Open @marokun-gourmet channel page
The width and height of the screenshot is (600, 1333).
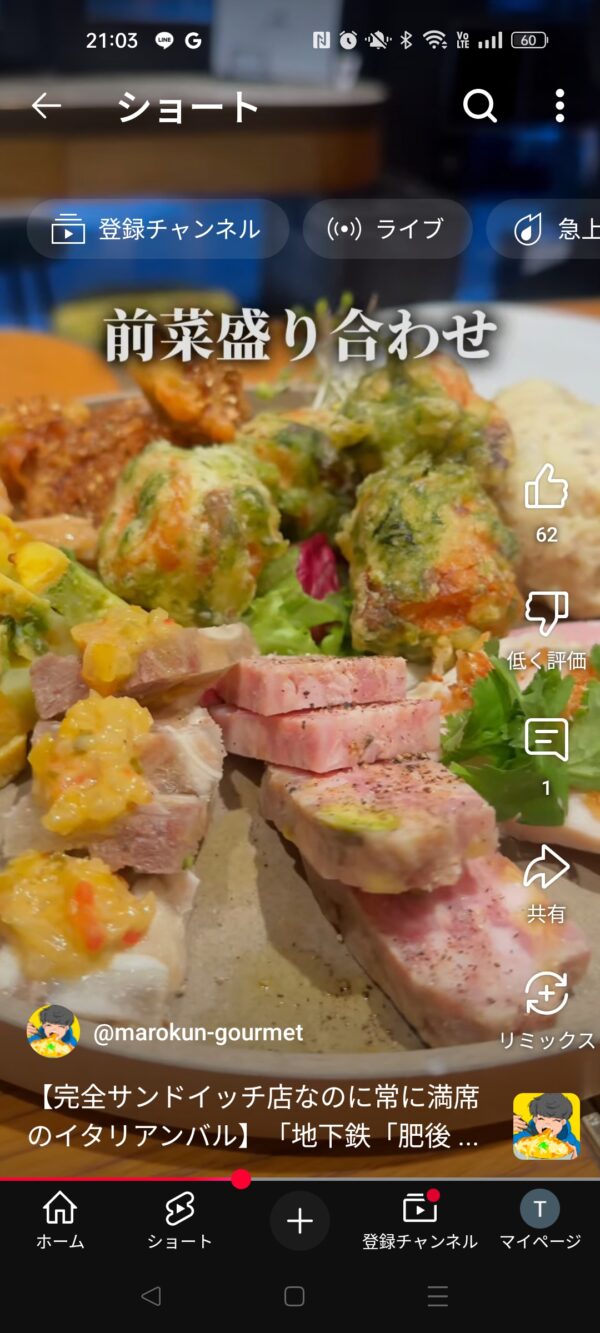[x=198, y=1032]
